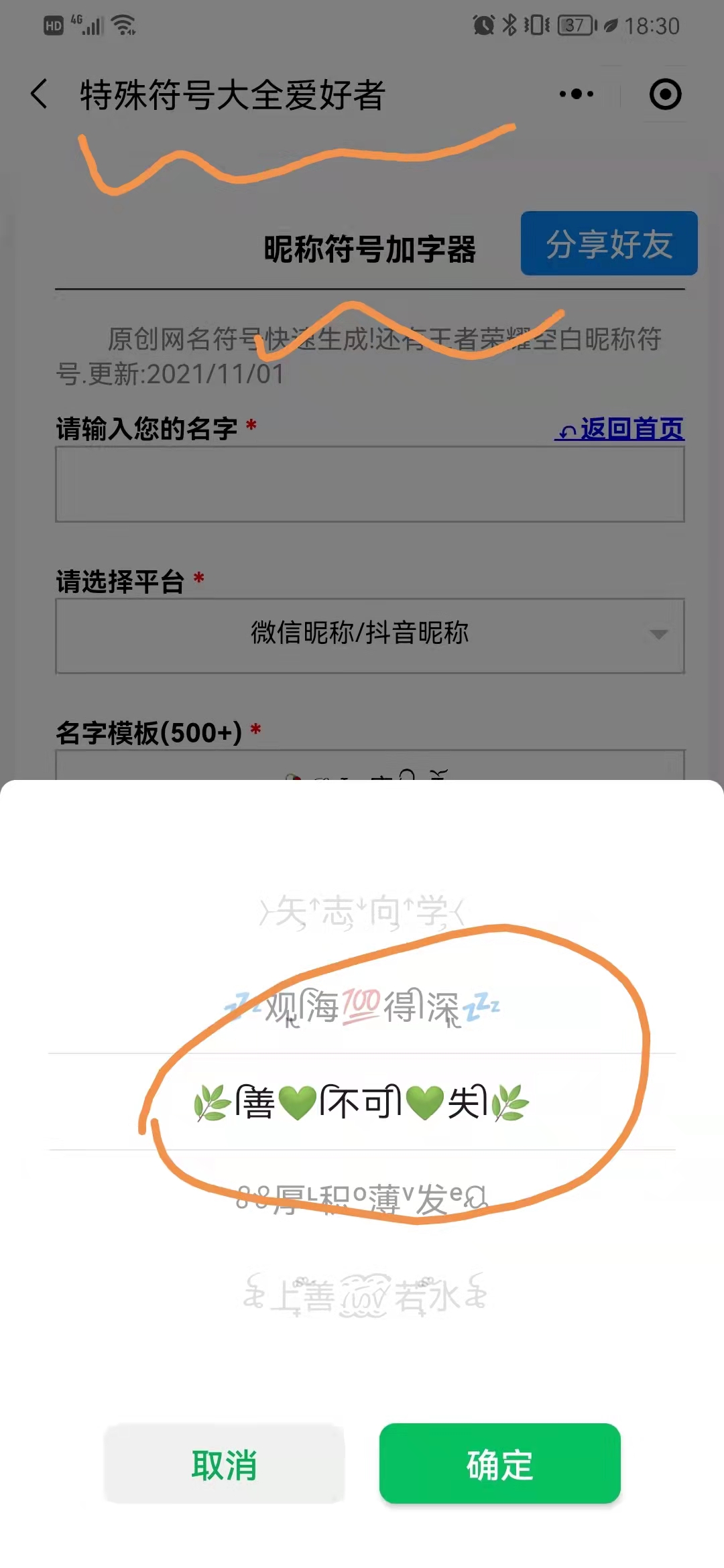The height and width of the screenshot is (1568, 724).
Task: Tap 分享好友 share button
Action: pyautogui.click(x=609, y=243)
